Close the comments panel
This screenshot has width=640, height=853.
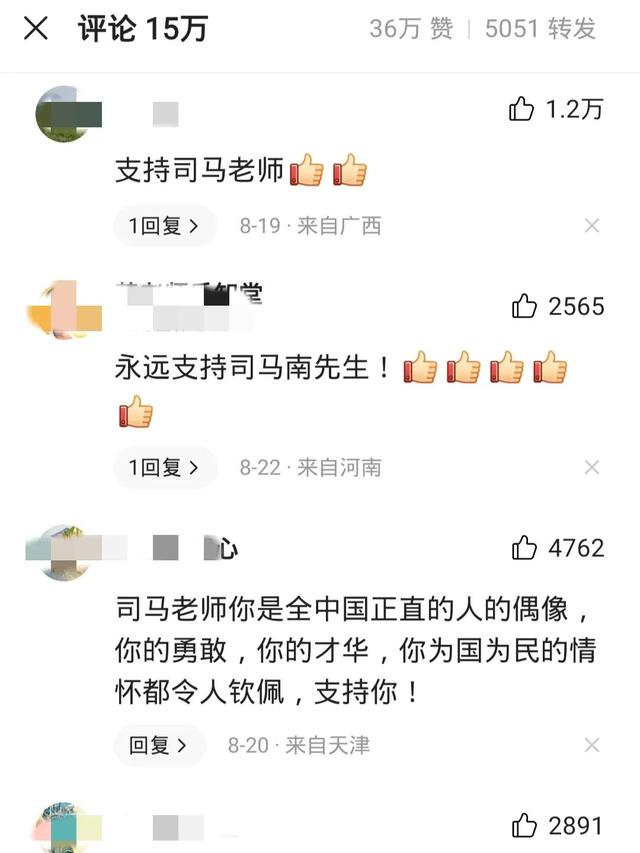tap(36, 29)
